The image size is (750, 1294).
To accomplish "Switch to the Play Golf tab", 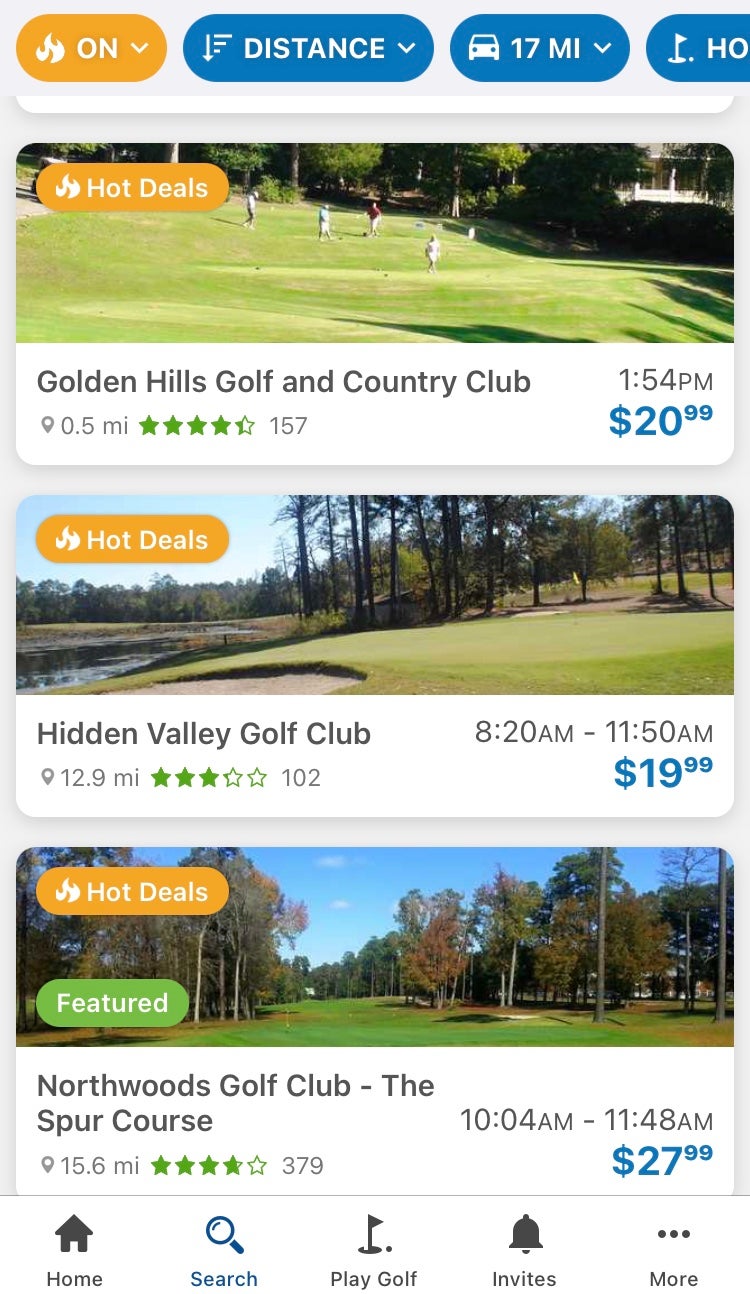I will tap(374, 1250).
